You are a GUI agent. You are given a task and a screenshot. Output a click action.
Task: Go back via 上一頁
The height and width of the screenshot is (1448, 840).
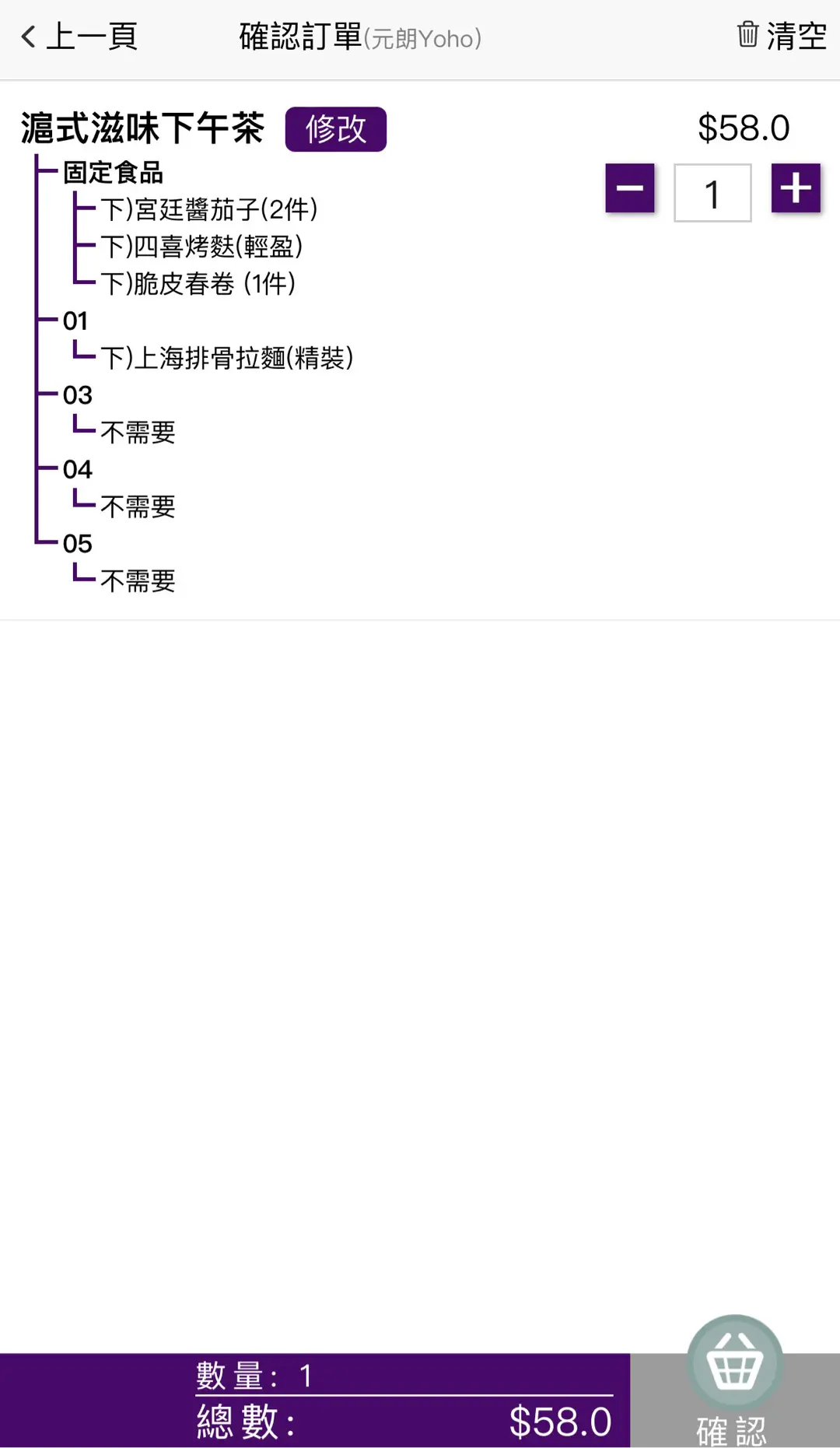79,37
